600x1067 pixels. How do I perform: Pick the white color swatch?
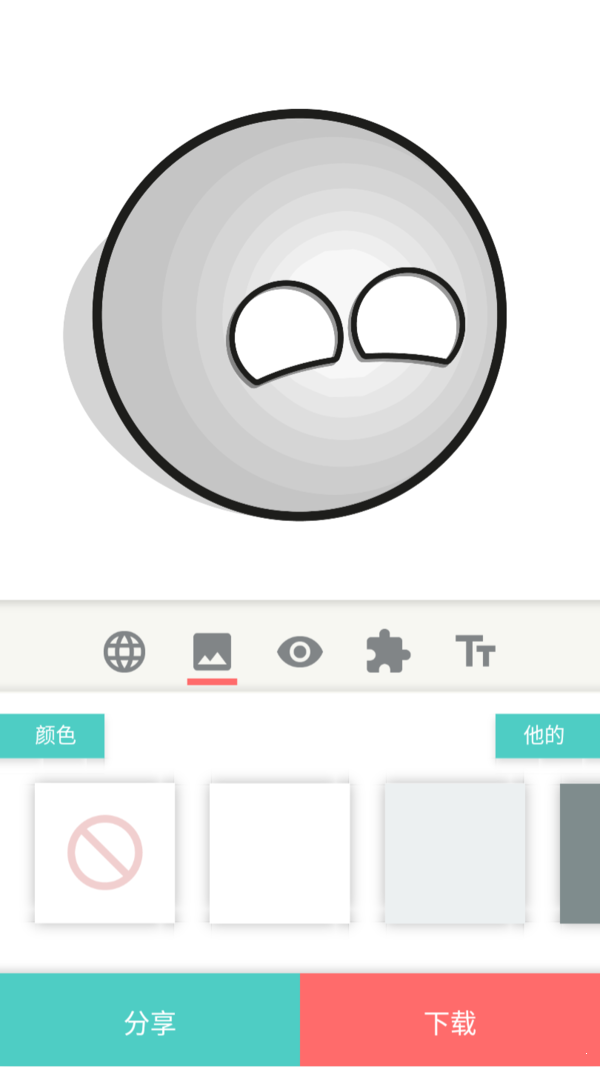point(280,853)
